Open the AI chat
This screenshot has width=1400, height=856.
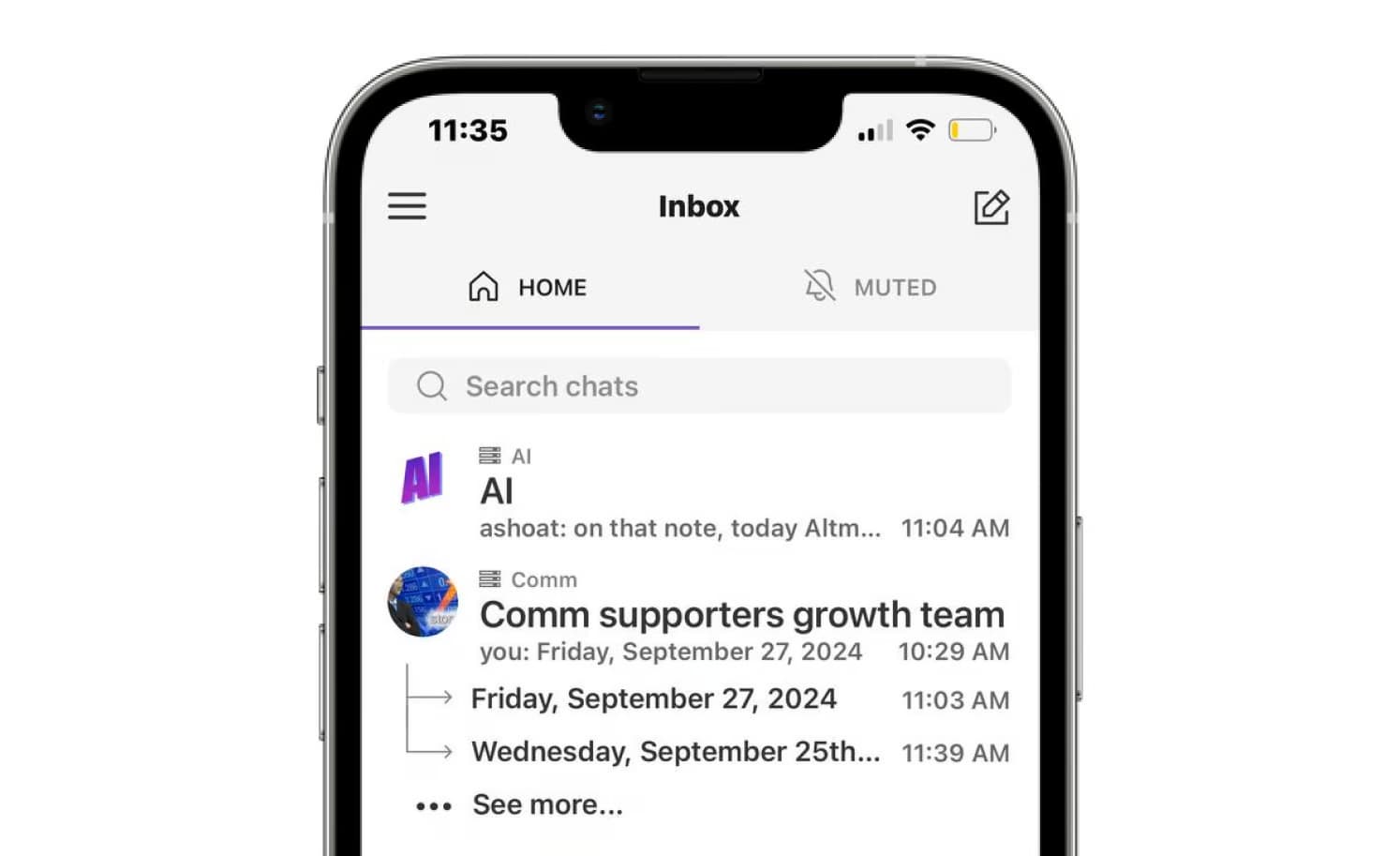[x=698, y=493]
